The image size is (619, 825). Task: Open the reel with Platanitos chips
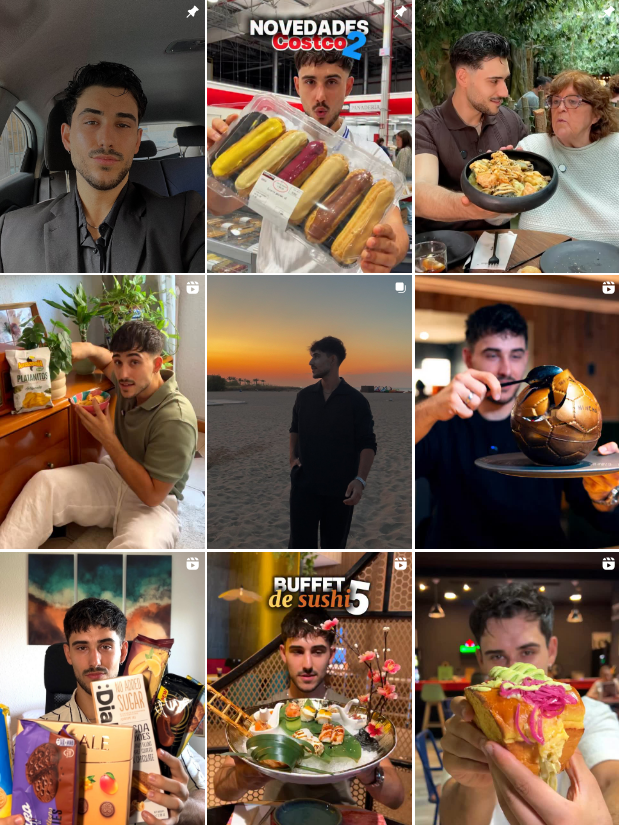102,412
